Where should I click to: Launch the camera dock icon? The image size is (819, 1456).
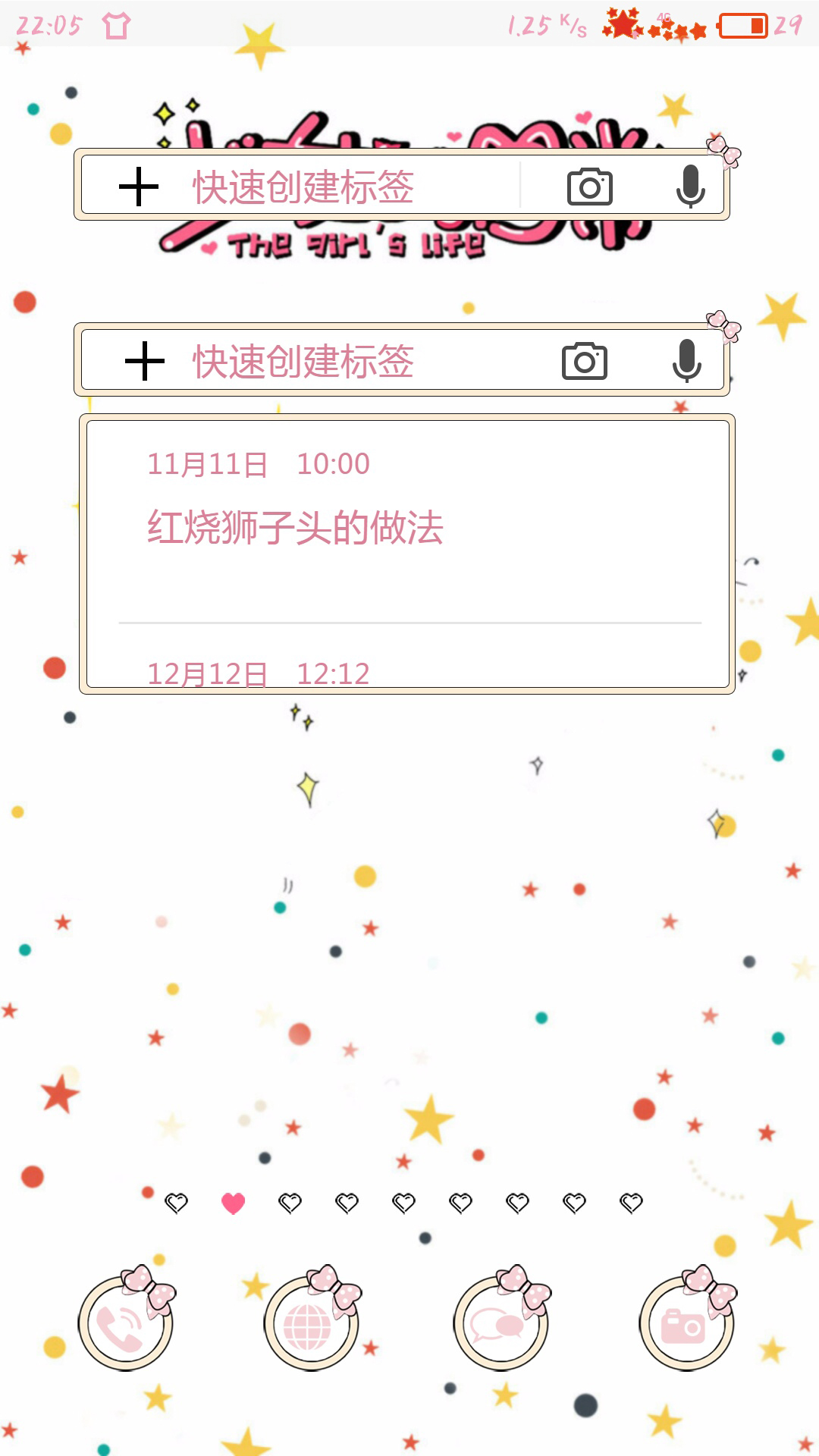686,1323
